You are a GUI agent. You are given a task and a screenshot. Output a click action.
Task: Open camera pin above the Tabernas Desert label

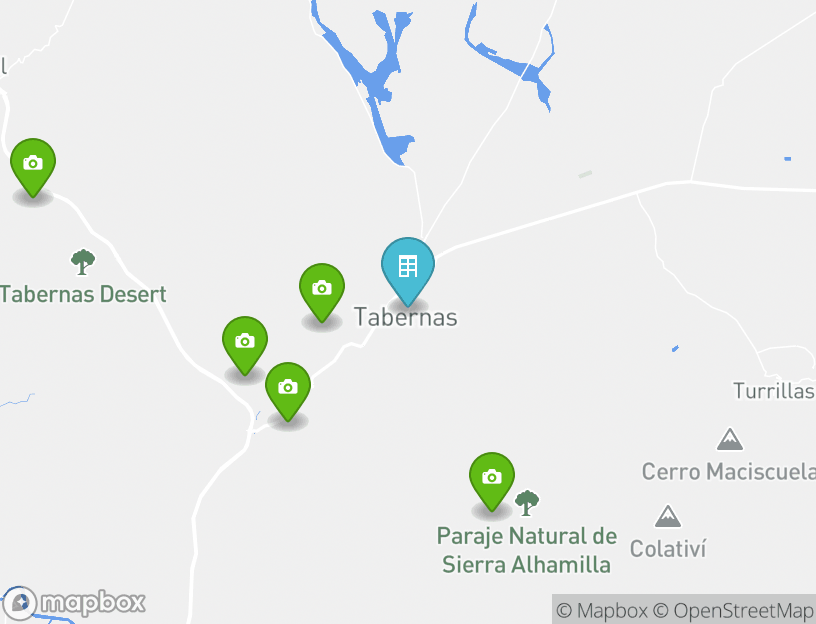pos(33,163)
